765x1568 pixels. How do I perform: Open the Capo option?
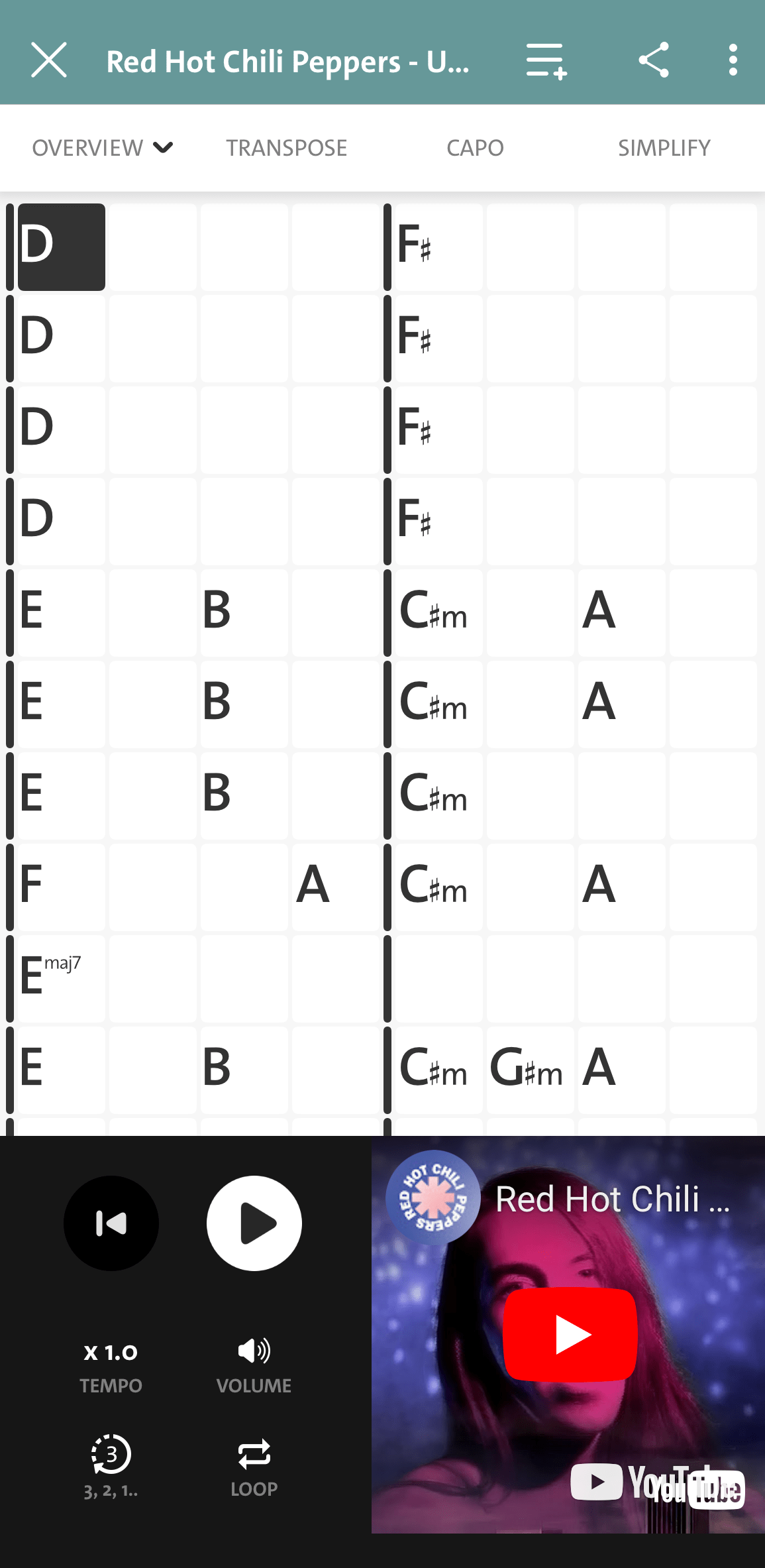[475, 147]
